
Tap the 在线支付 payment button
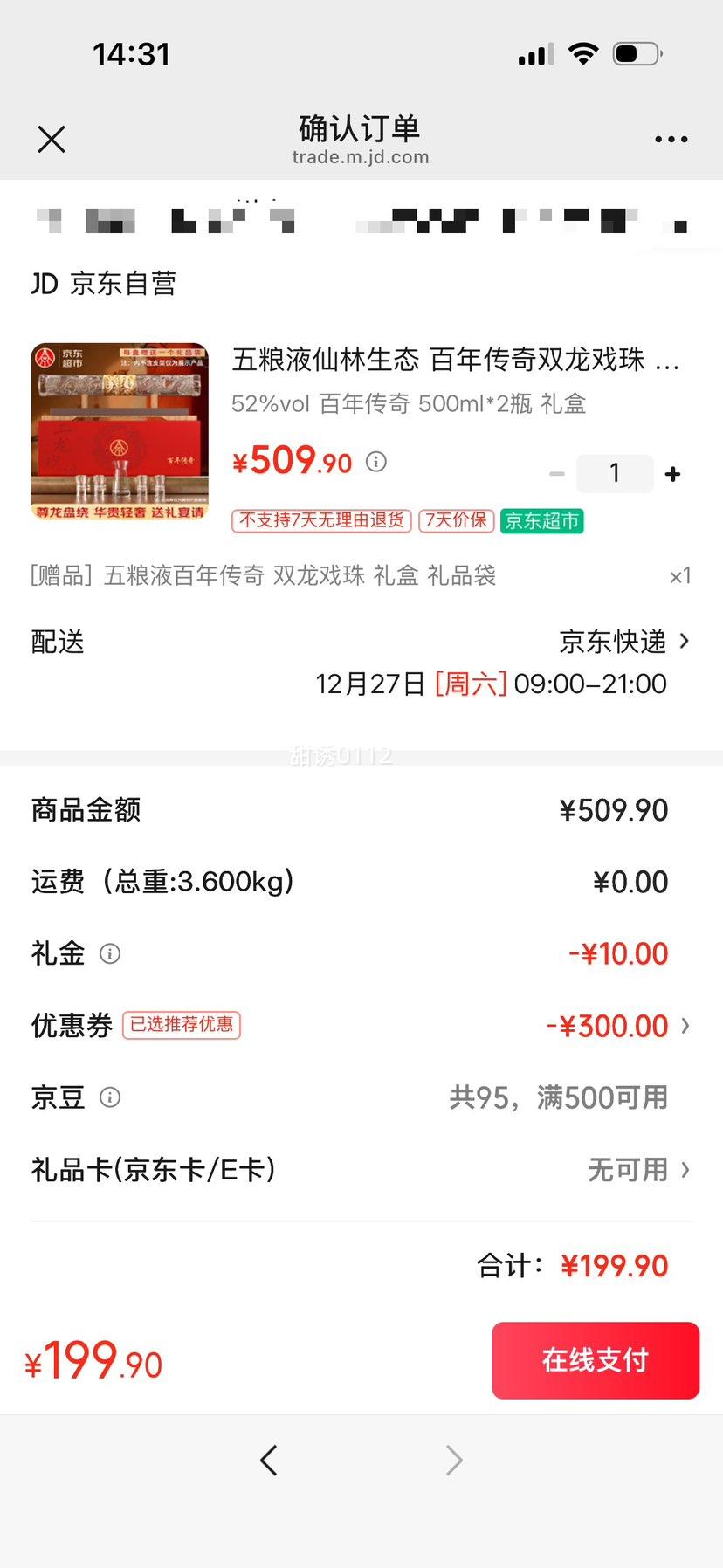pos(595,1360)
